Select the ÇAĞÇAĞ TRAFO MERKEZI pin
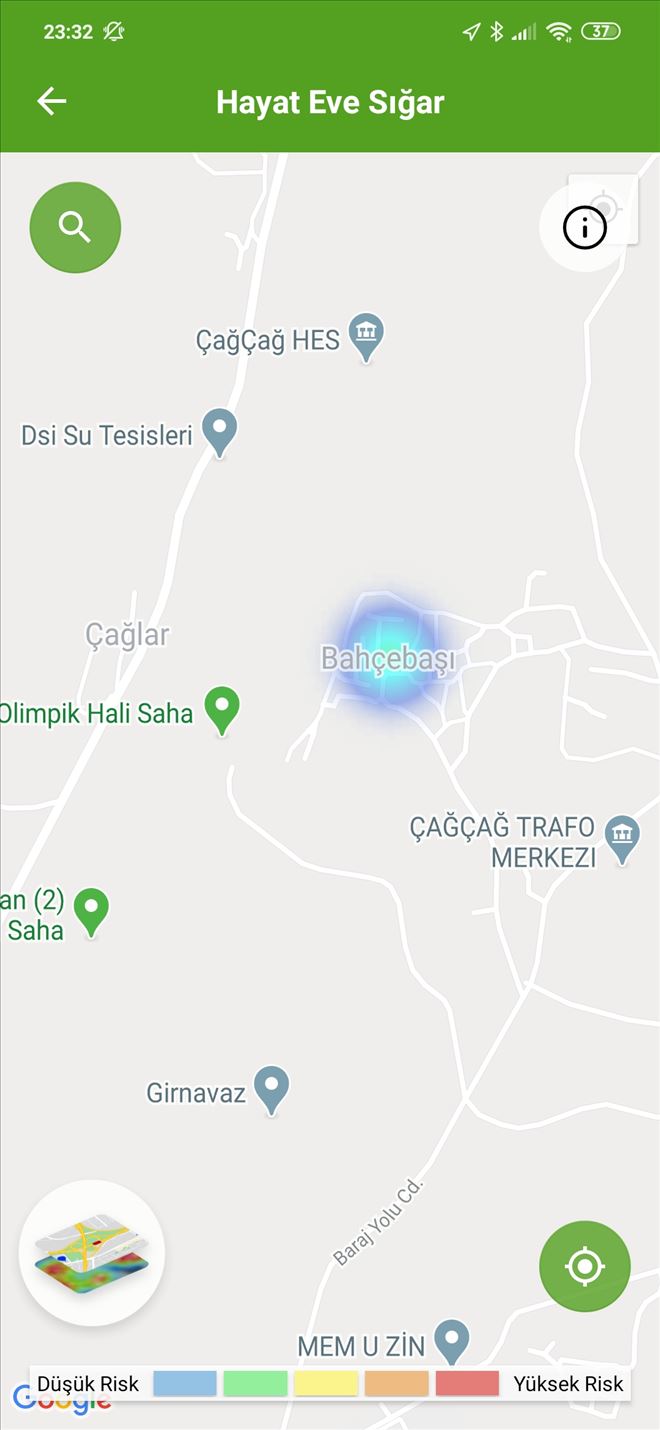The image size is (660, 1430). pos(623,836)
